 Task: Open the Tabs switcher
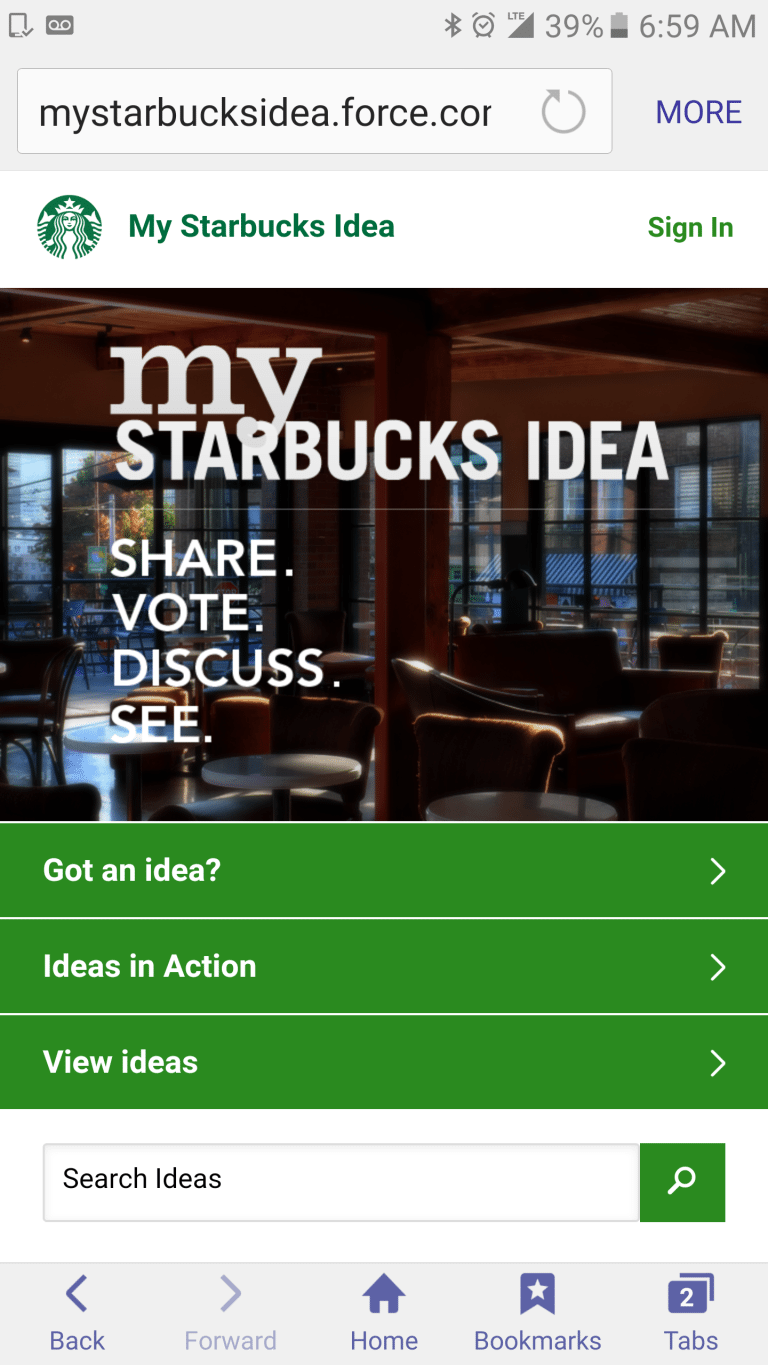(691, 1314)
